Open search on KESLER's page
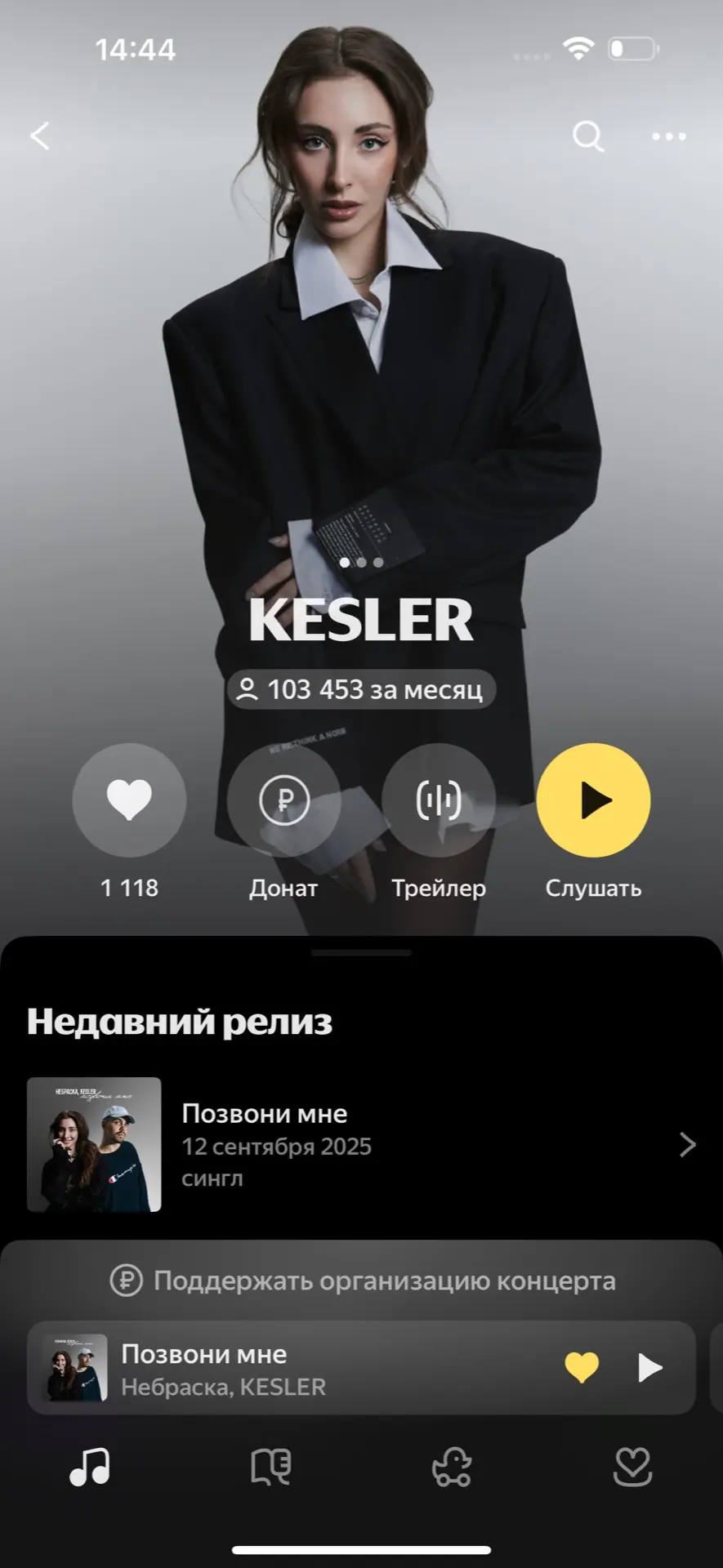This screenshot has height=1568, width=723. click(x=587, y=136)
